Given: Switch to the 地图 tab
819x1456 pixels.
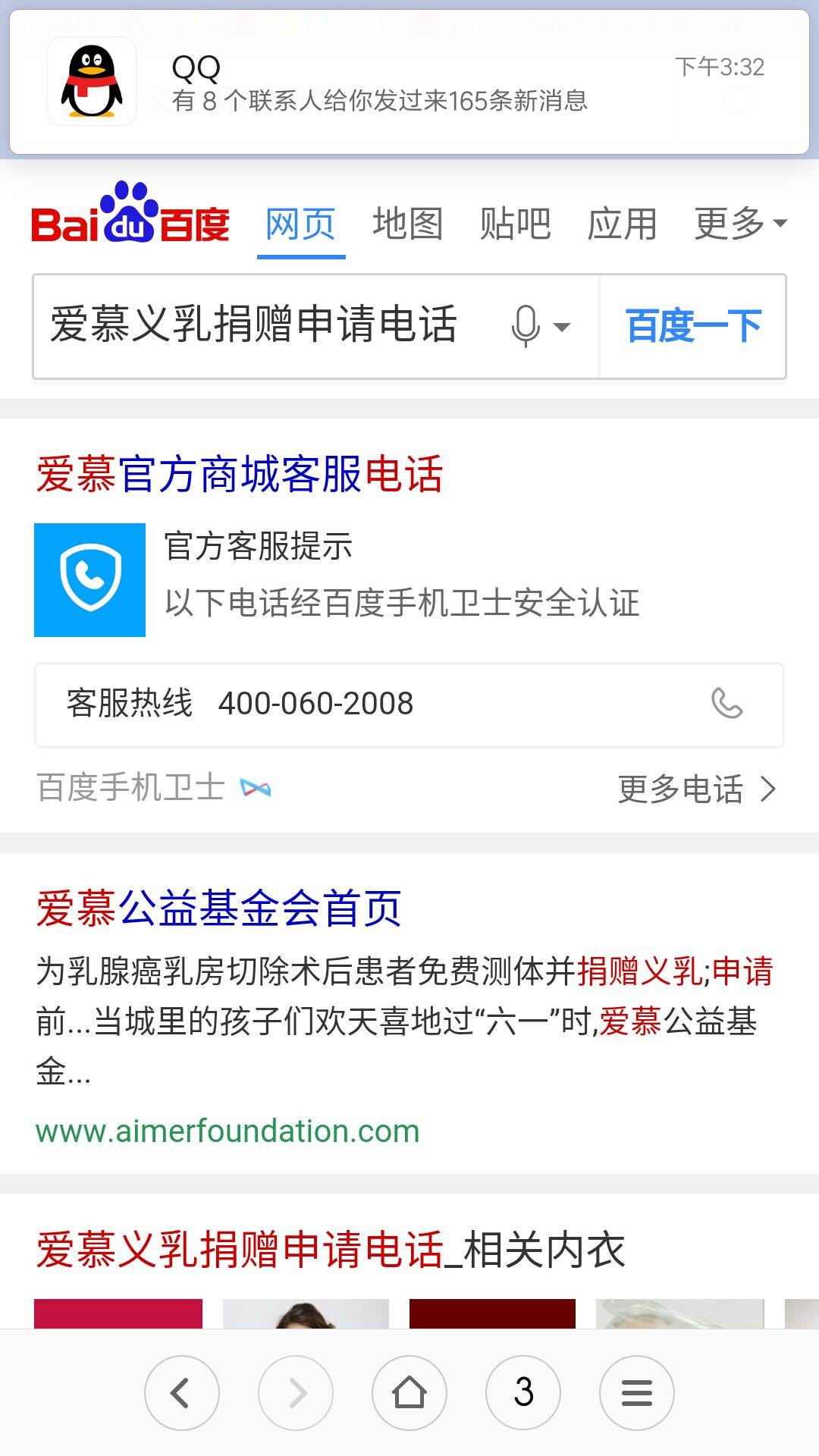Looking at the screenshot, I should click(x=408, y=224).
